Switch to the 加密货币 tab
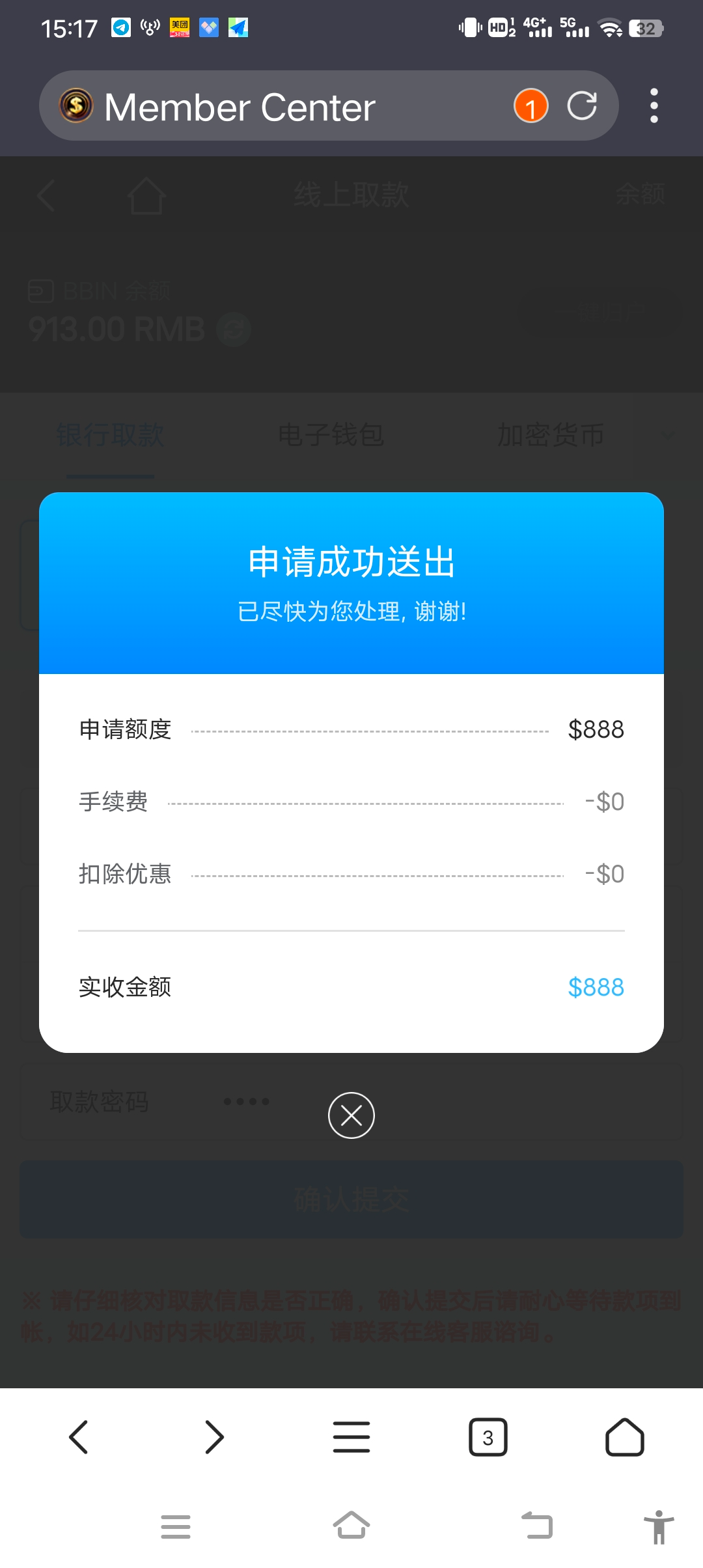The height and width of the screenshot is (1568, 703). coord(551,435)
